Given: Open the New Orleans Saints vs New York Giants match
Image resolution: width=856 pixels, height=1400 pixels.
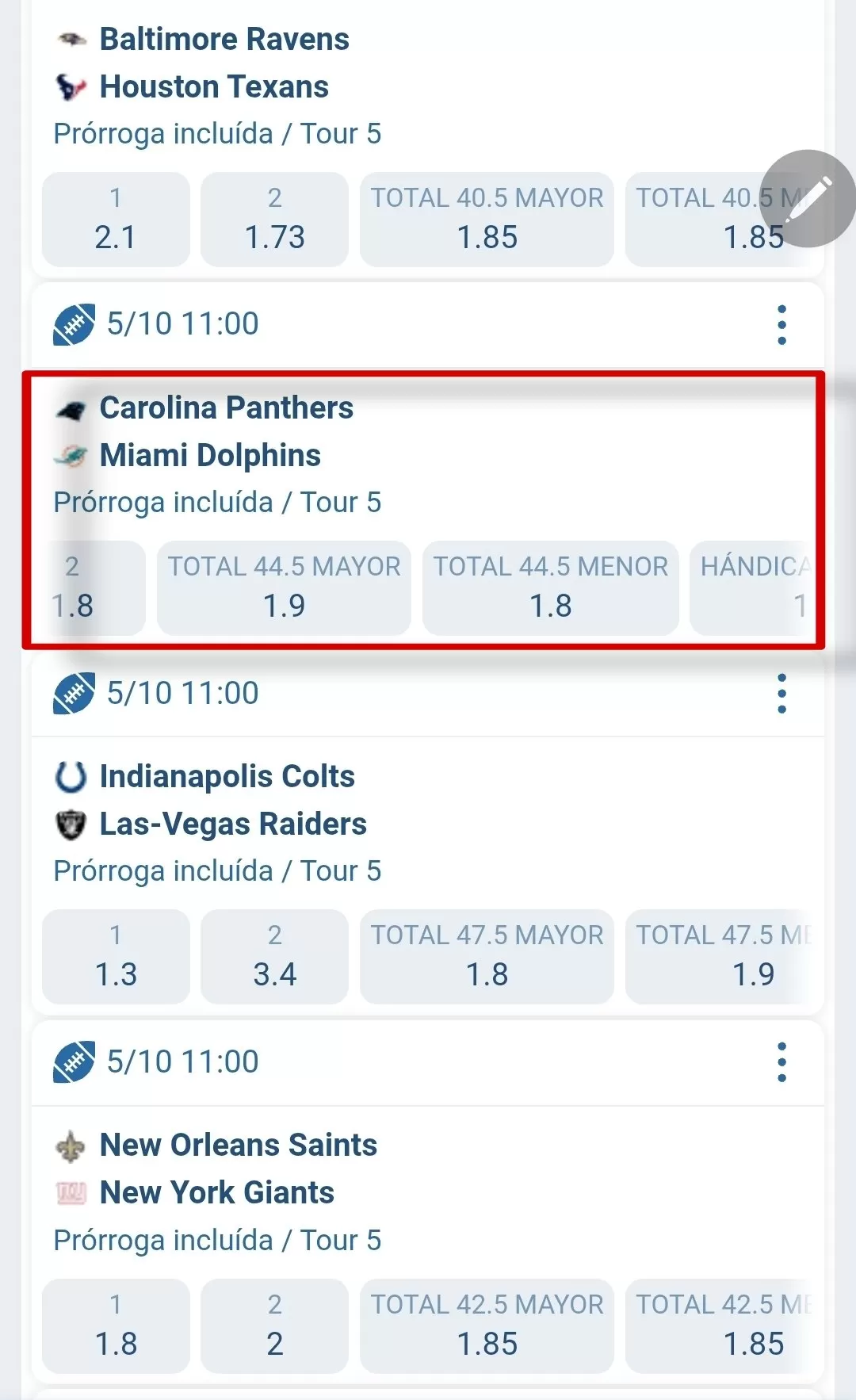Looking at the screenshot, I should 238,1169.
